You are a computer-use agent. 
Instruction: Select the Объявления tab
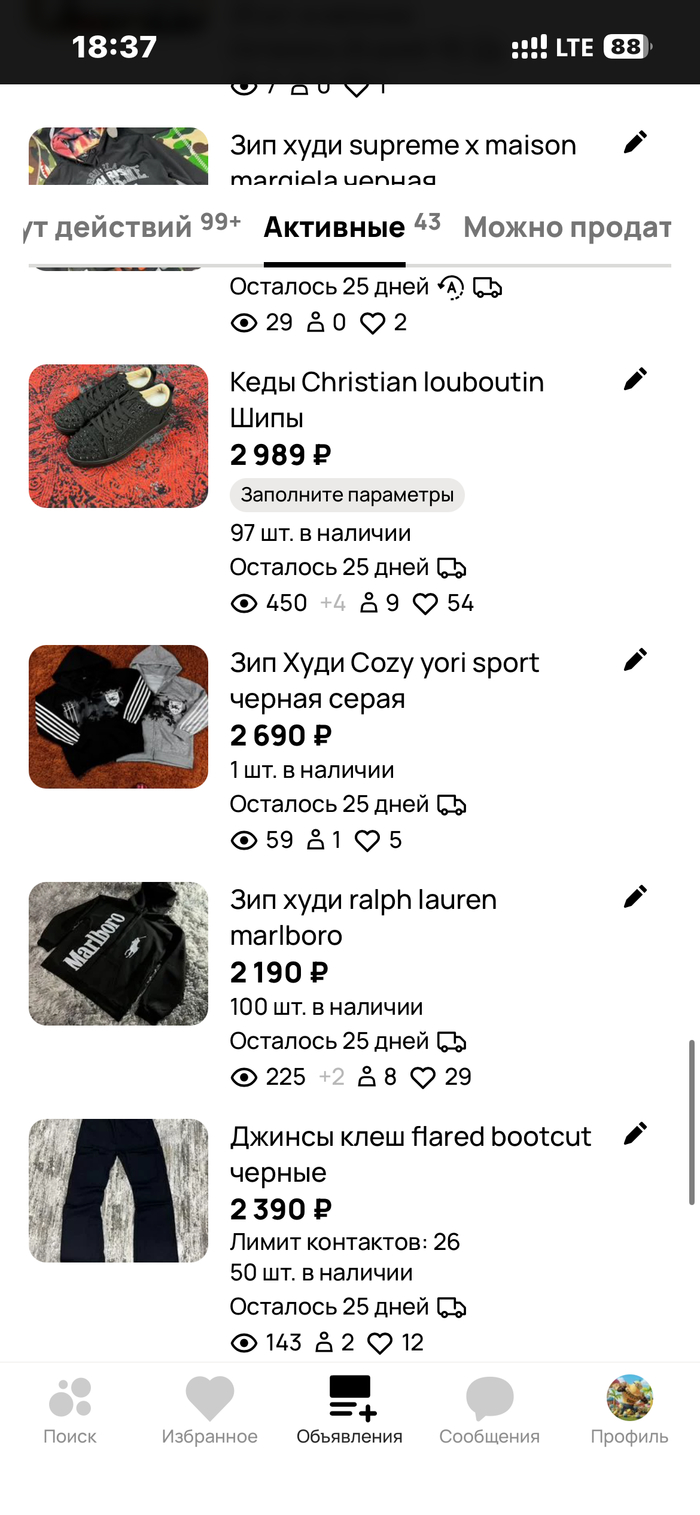coord(350,1410)
